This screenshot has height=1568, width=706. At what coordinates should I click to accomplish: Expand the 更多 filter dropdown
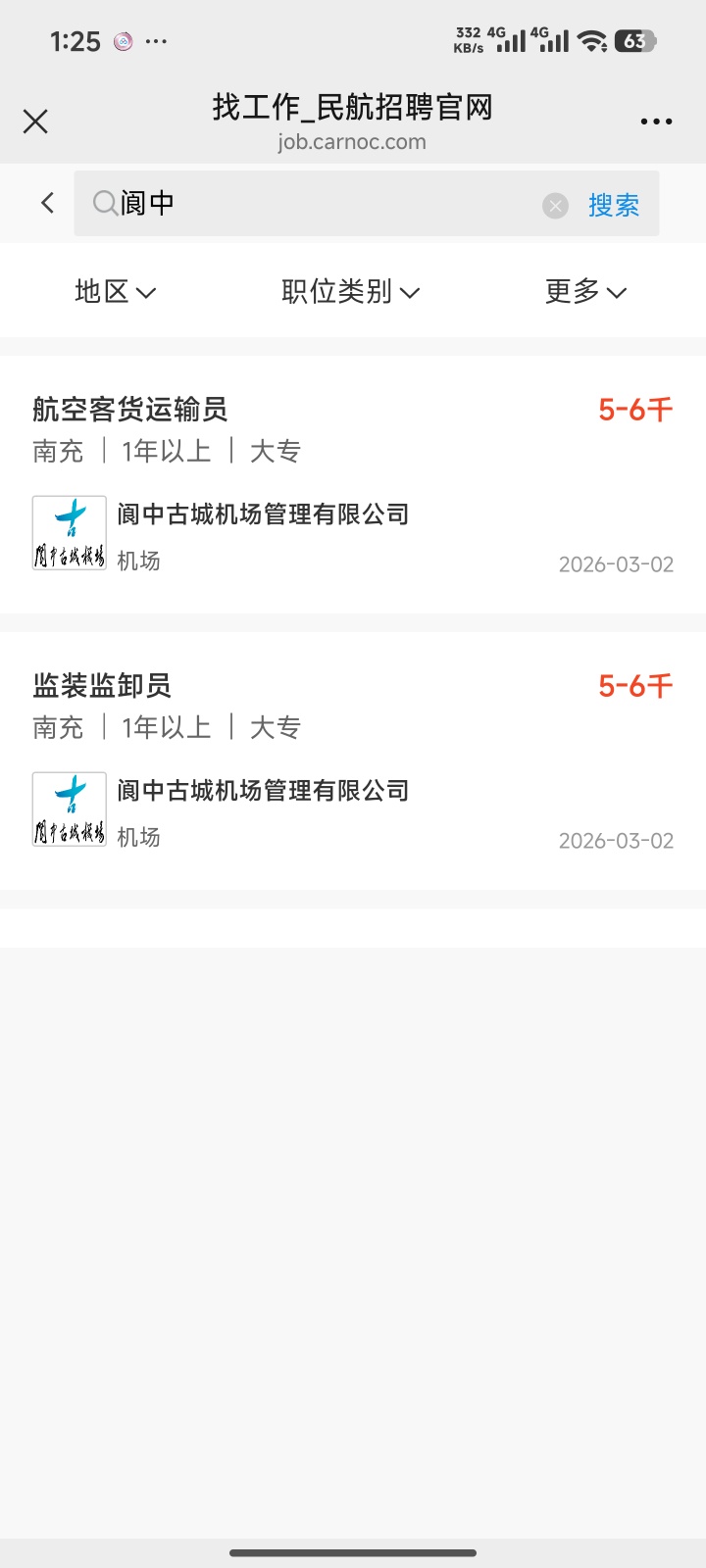585,291
